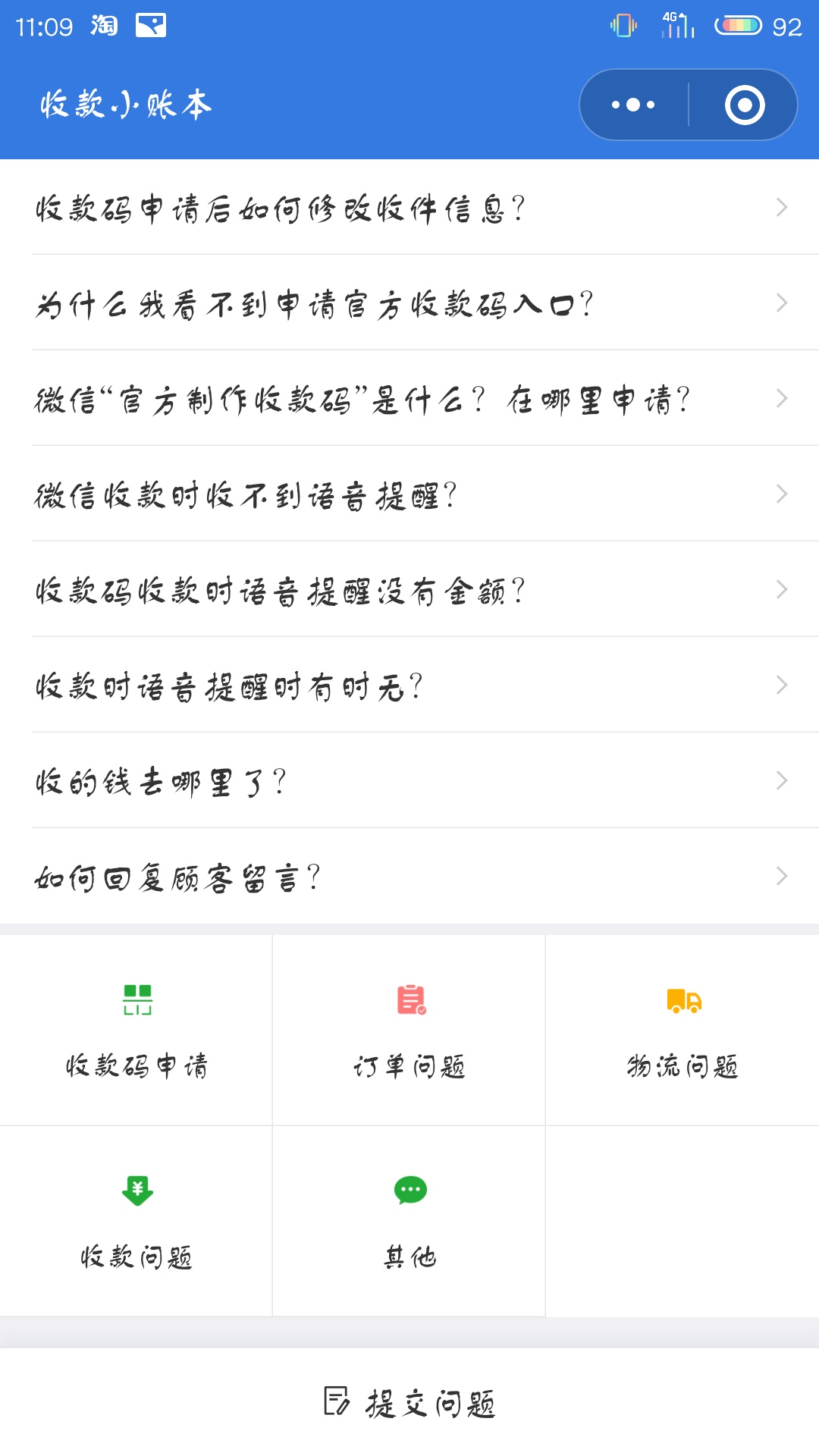Viewport: 819px width, 1456px height.
Task: Open the 收的钱去哪里了 question
Action: click(x=409, y=781)
